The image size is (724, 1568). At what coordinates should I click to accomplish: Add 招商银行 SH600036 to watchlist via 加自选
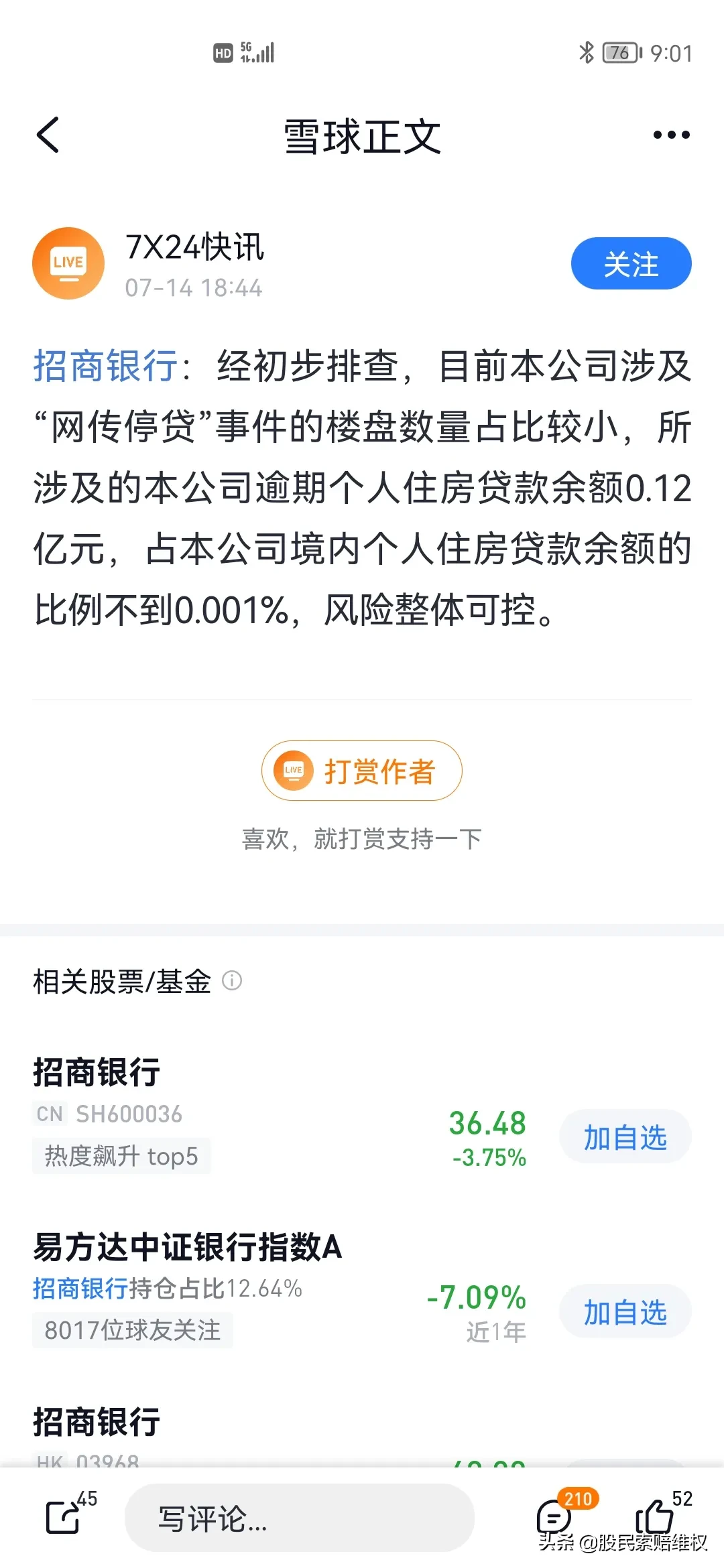[625, 1137]
